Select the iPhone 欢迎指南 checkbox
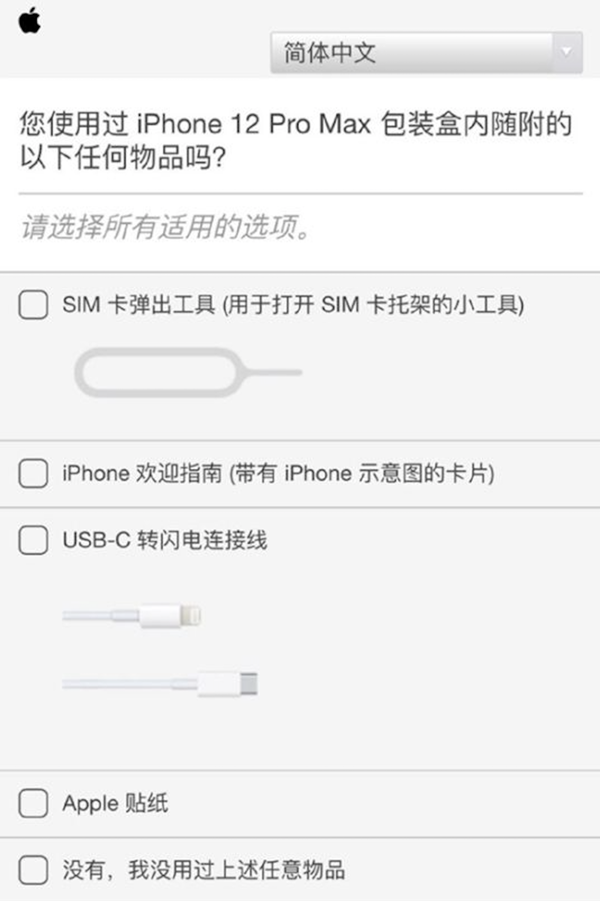The image size is (600, 901). 34,474
